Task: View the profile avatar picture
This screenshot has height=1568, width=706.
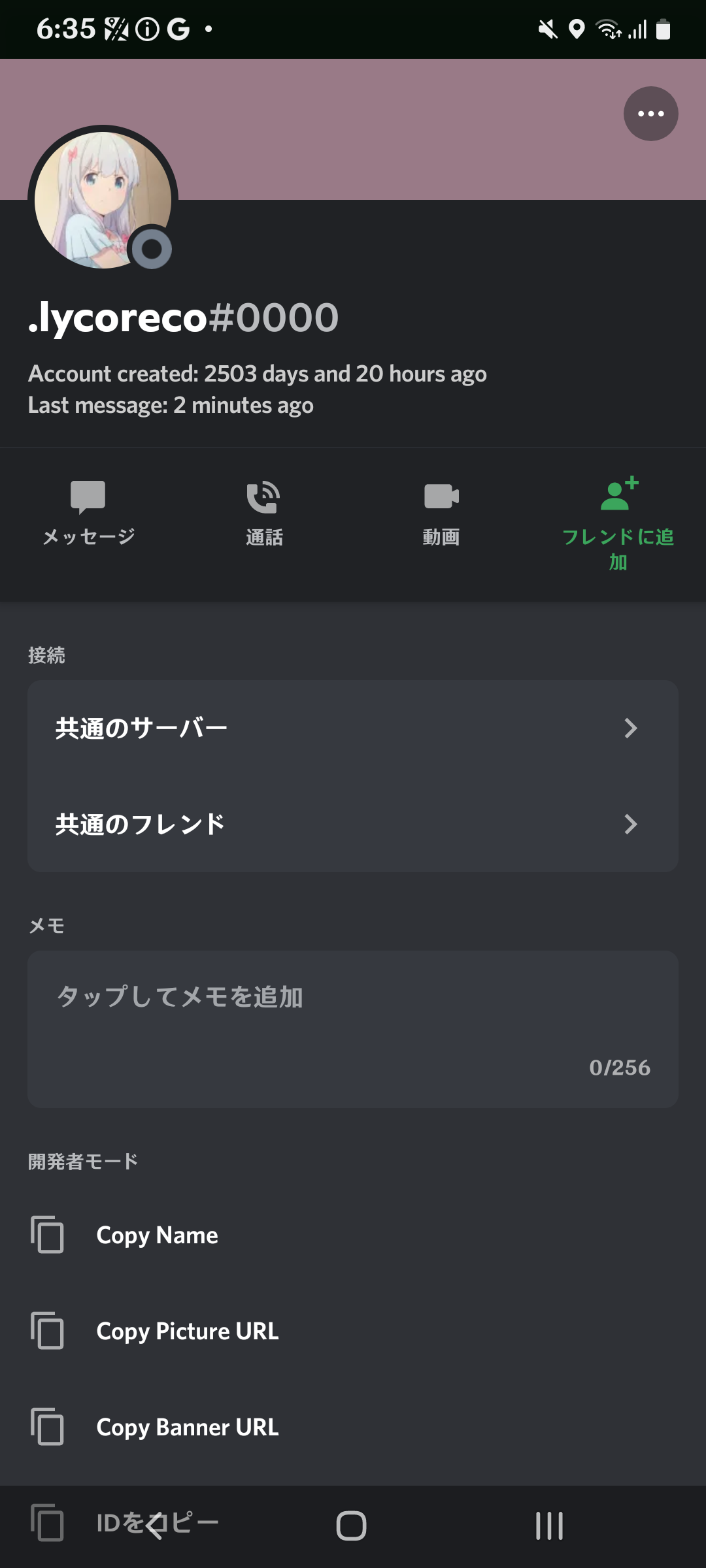Action: pos(103,200)
